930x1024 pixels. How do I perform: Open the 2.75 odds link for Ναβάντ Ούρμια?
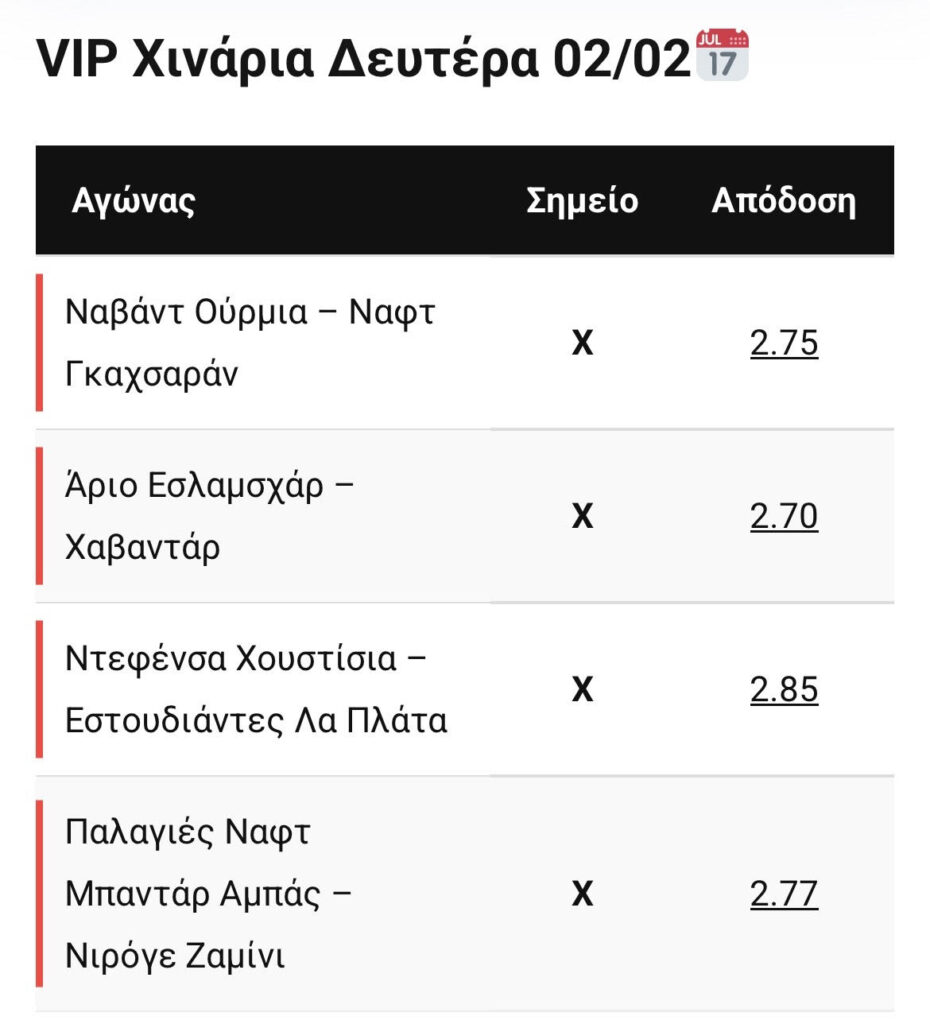(783, 343)
